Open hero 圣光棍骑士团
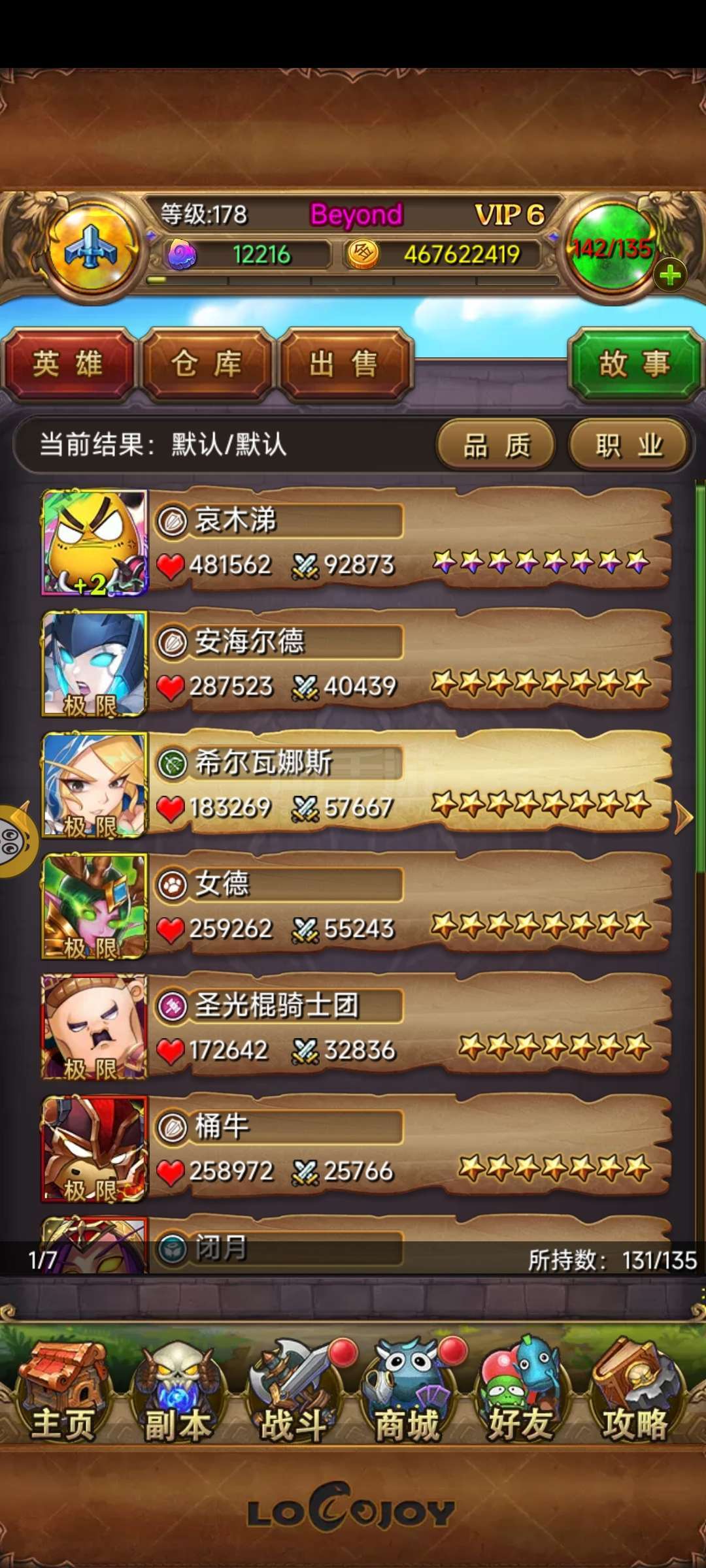Viewport: 706px width, 1568px height. click(x=356, y=1027)
